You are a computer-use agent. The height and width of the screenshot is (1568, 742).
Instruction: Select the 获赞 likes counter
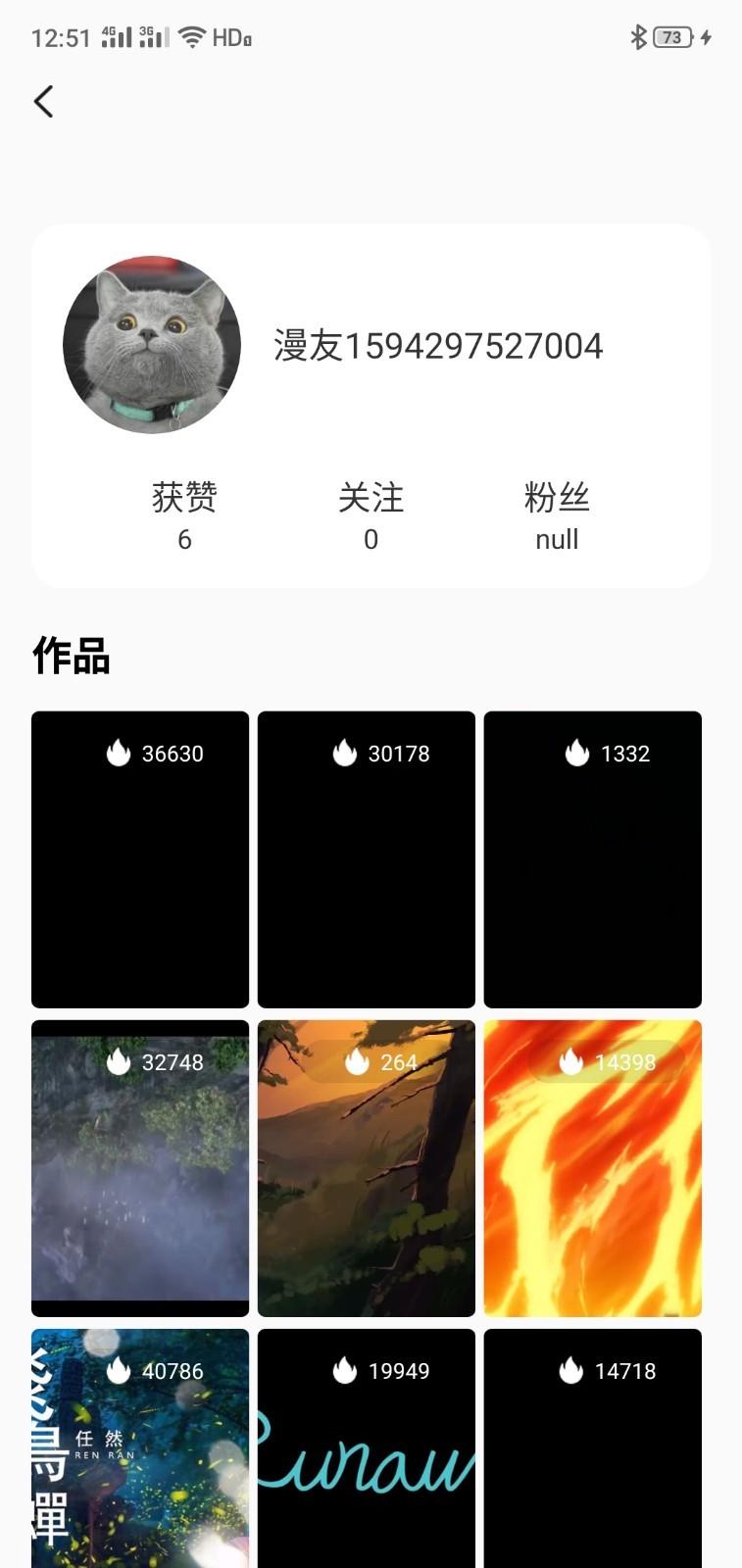click(184, 516)
